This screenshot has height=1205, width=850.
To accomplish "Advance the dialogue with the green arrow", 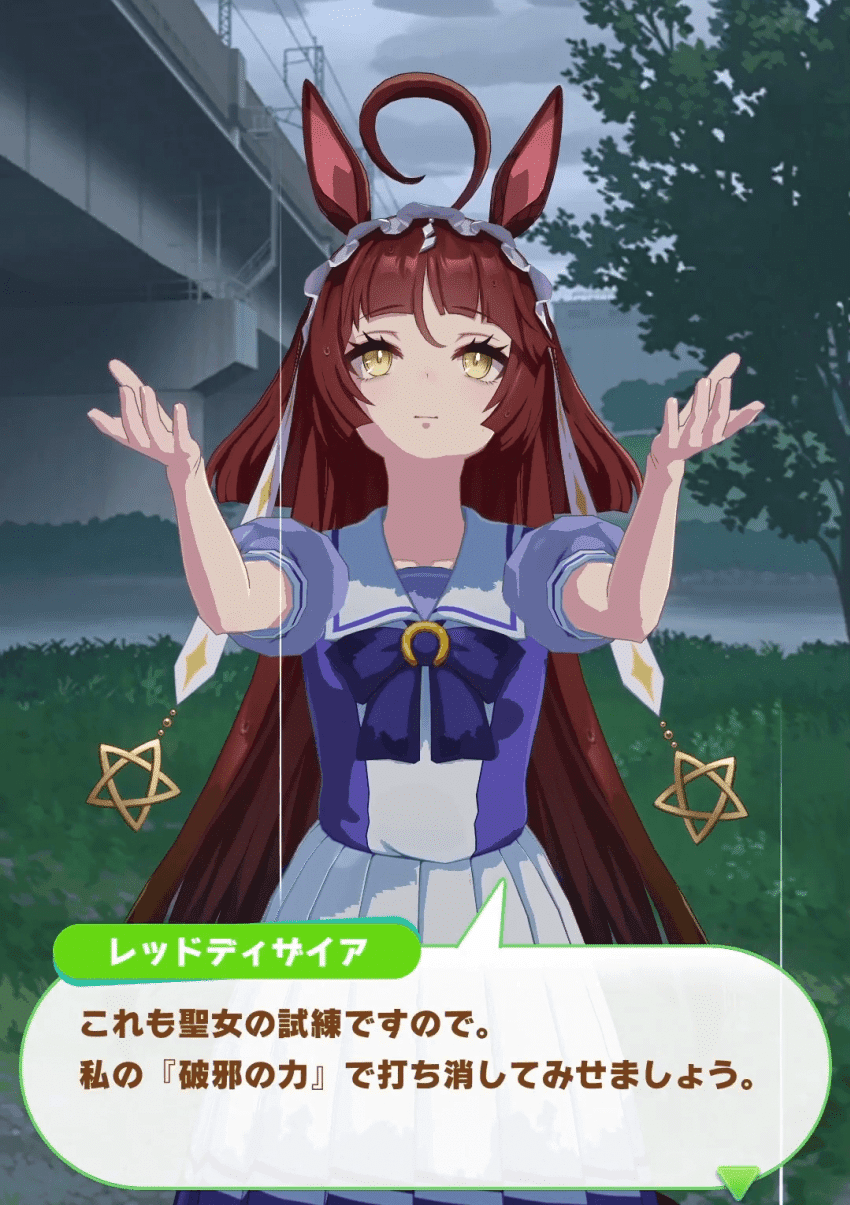I will (739, 1180).
